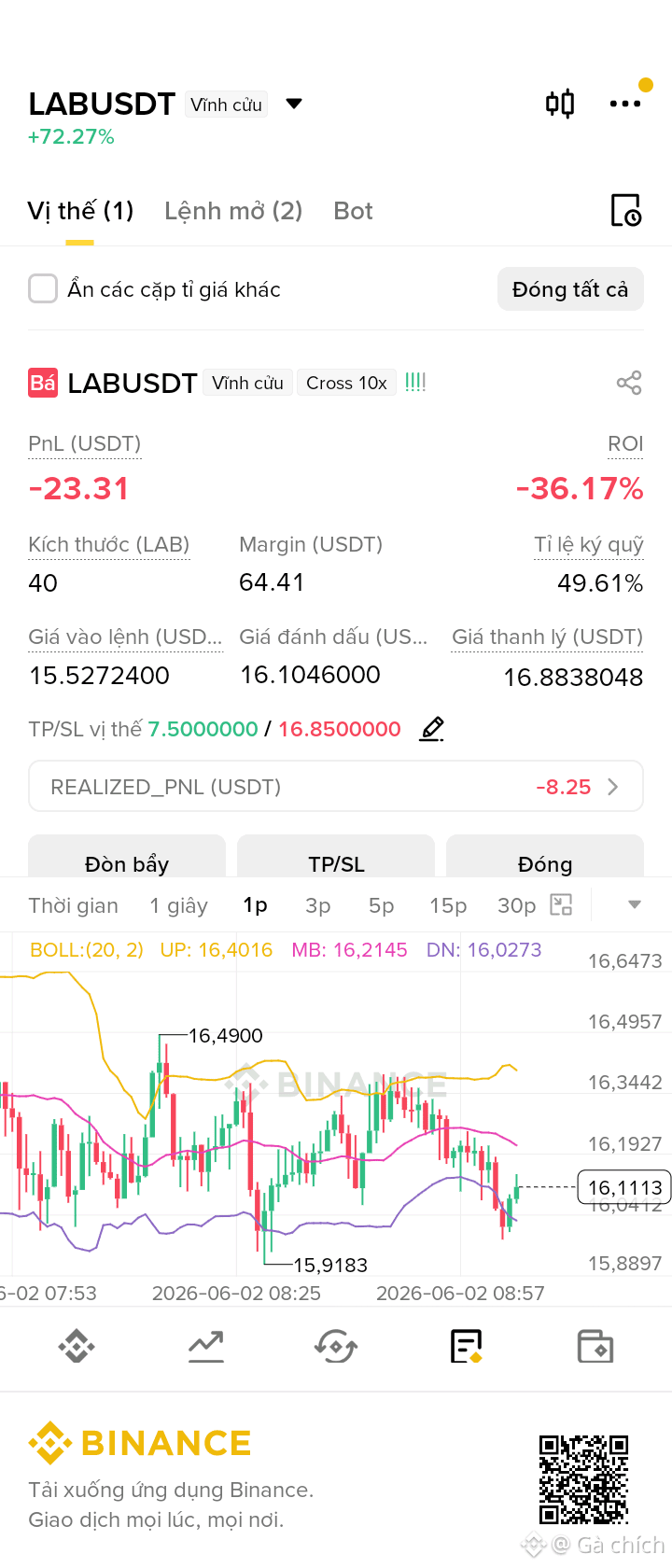Screen dimensions: 672x1568
Task: Switch to the Lệnh mở (2) tab
Action: [233, 211]
